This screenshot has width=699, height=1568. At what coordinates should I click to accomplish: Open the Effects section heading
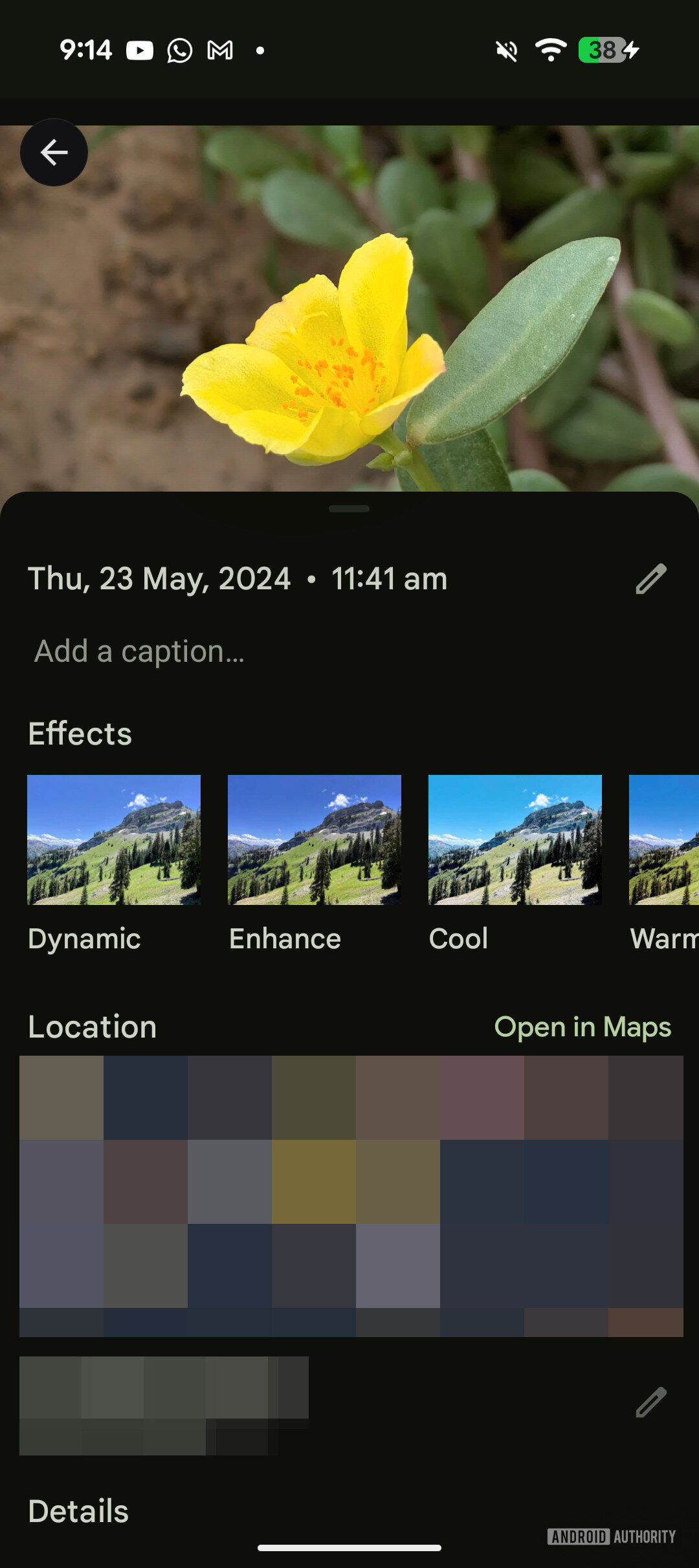(x=80, y=734)
